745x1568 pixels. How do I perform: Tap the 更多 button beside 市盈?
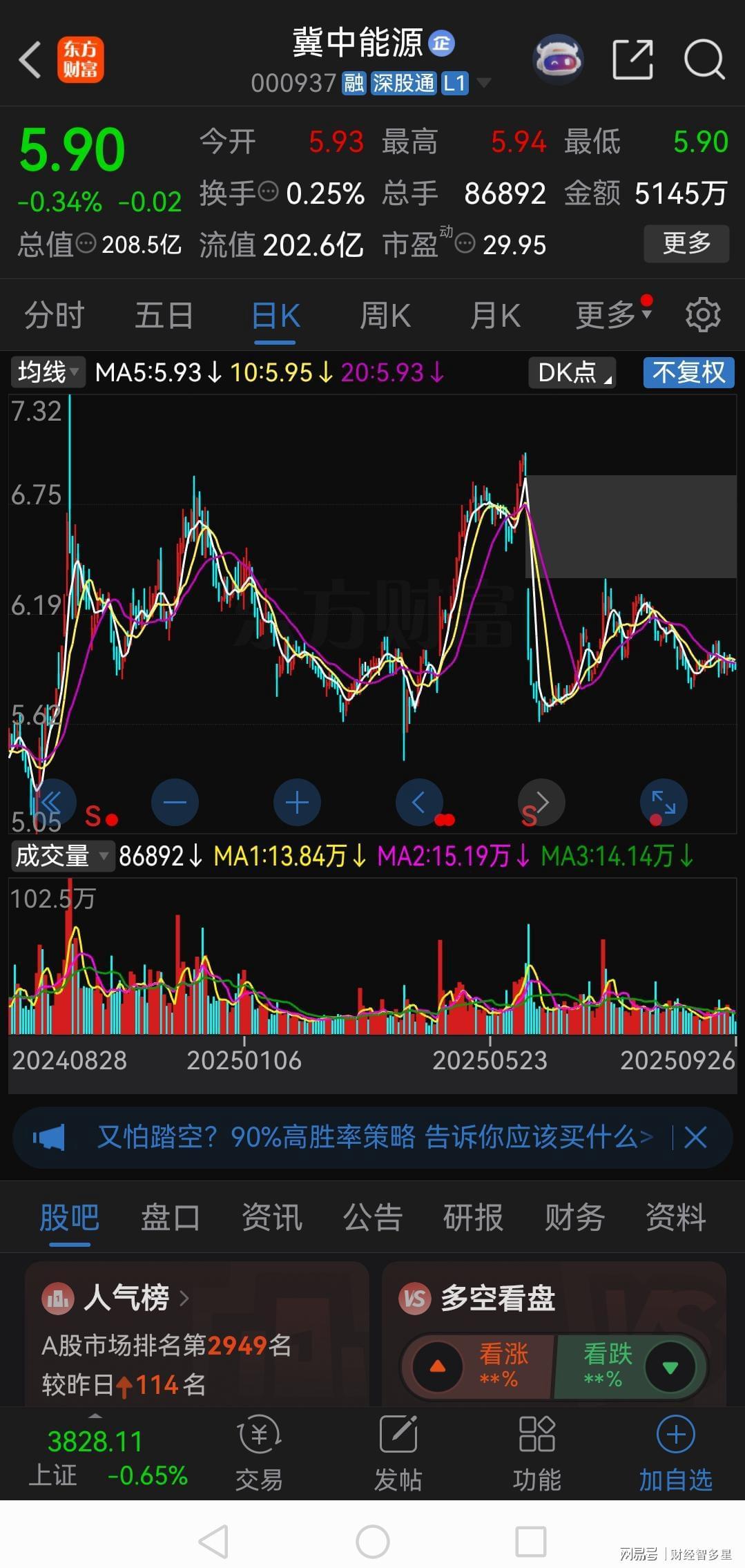click(686, 244)
